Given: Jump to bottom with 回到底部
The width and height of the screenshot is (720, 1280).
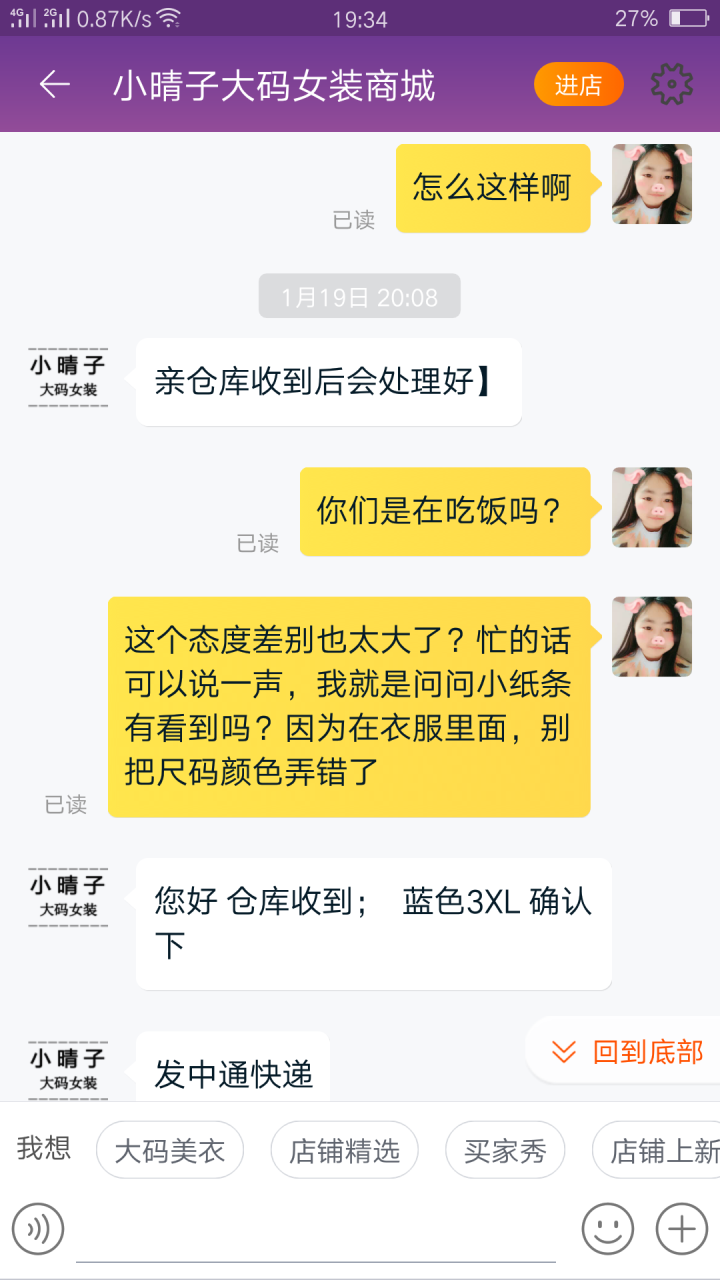Looking at the screenshot, I should coord(628,1051).
